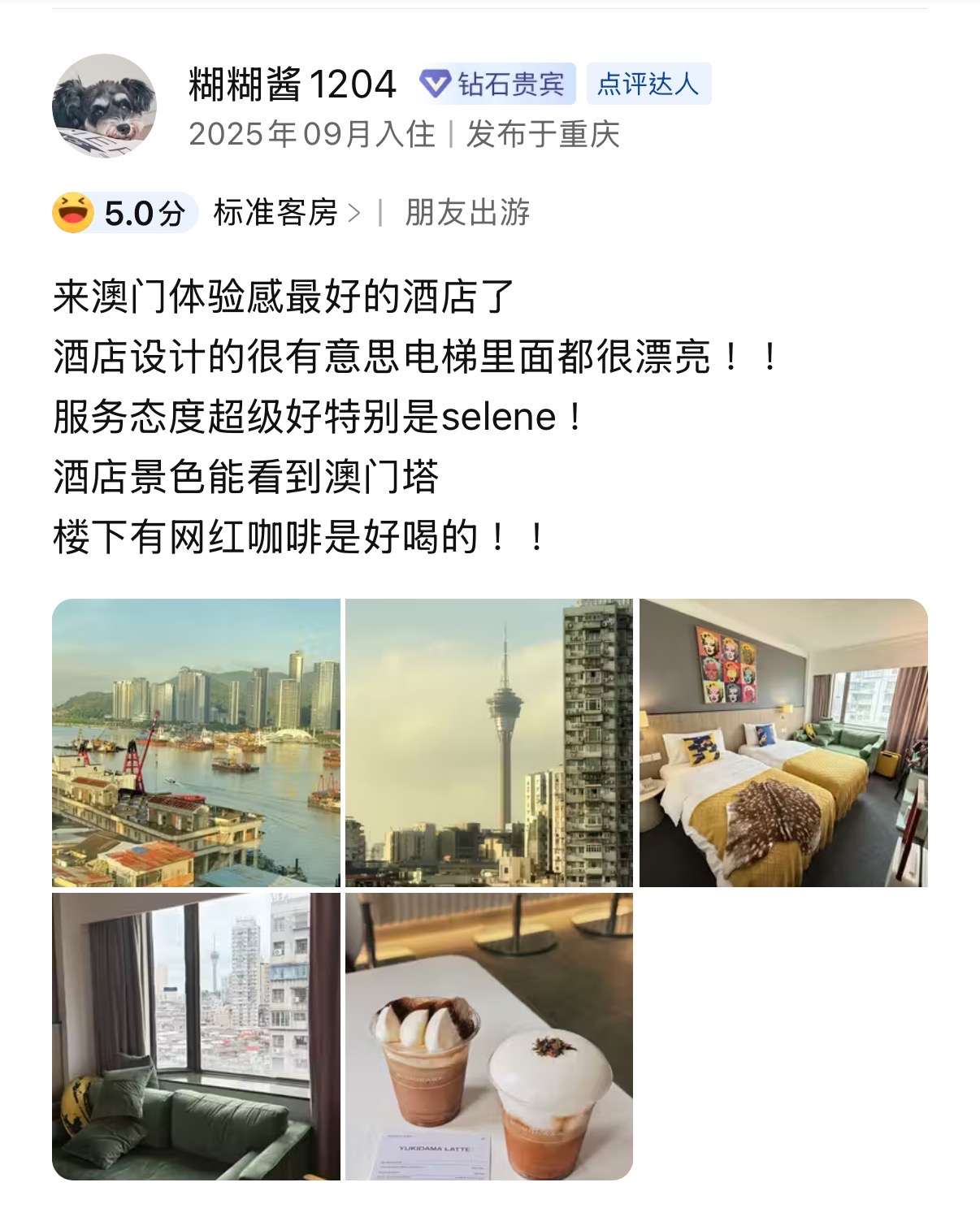Viewport: 980px width, 1217px height.
Task: Open the Macau Tower photo
Action: tap(488, 743)
